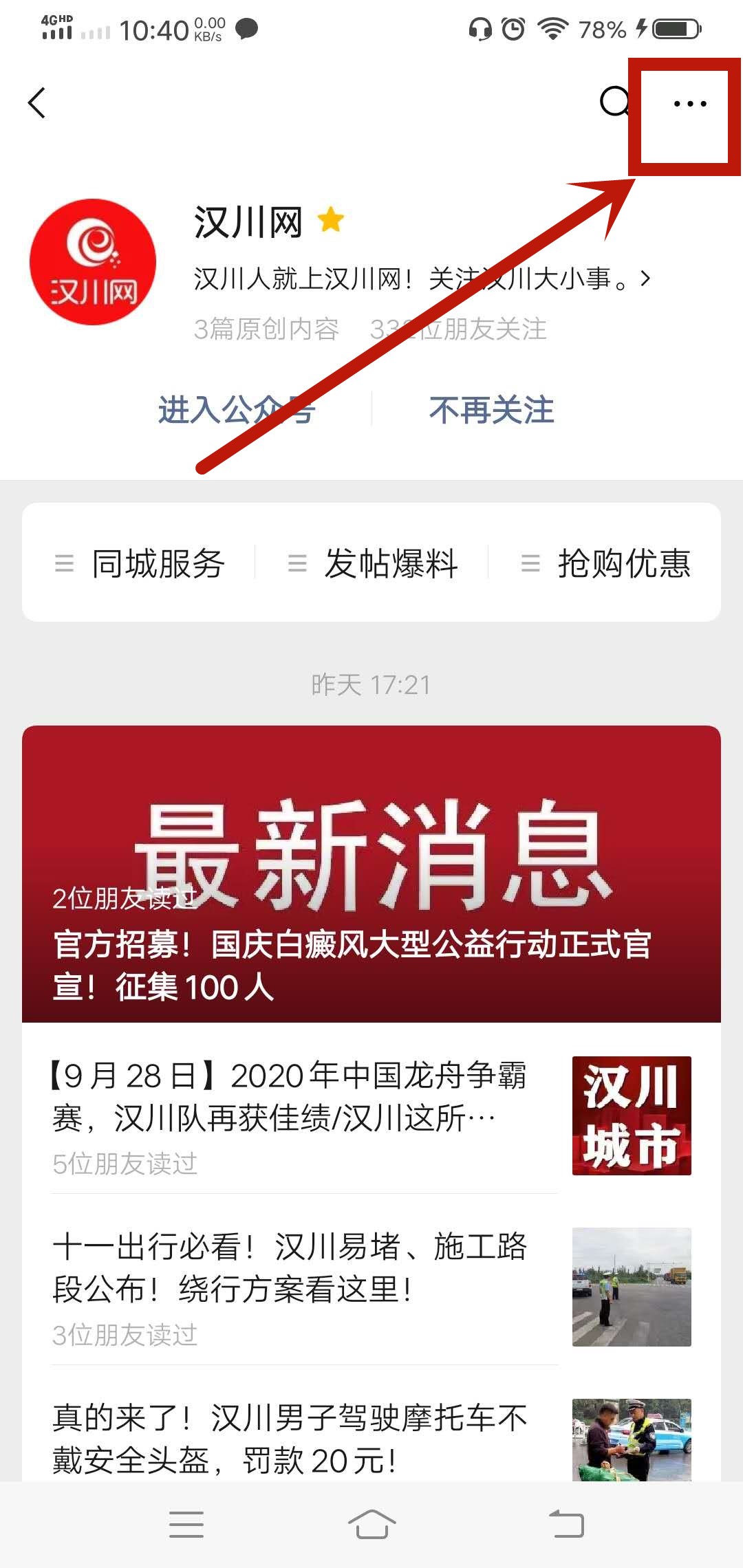This screenshot has height=1568, width=743.
Task: Open the search icon in header
Action: click(614, 103)
